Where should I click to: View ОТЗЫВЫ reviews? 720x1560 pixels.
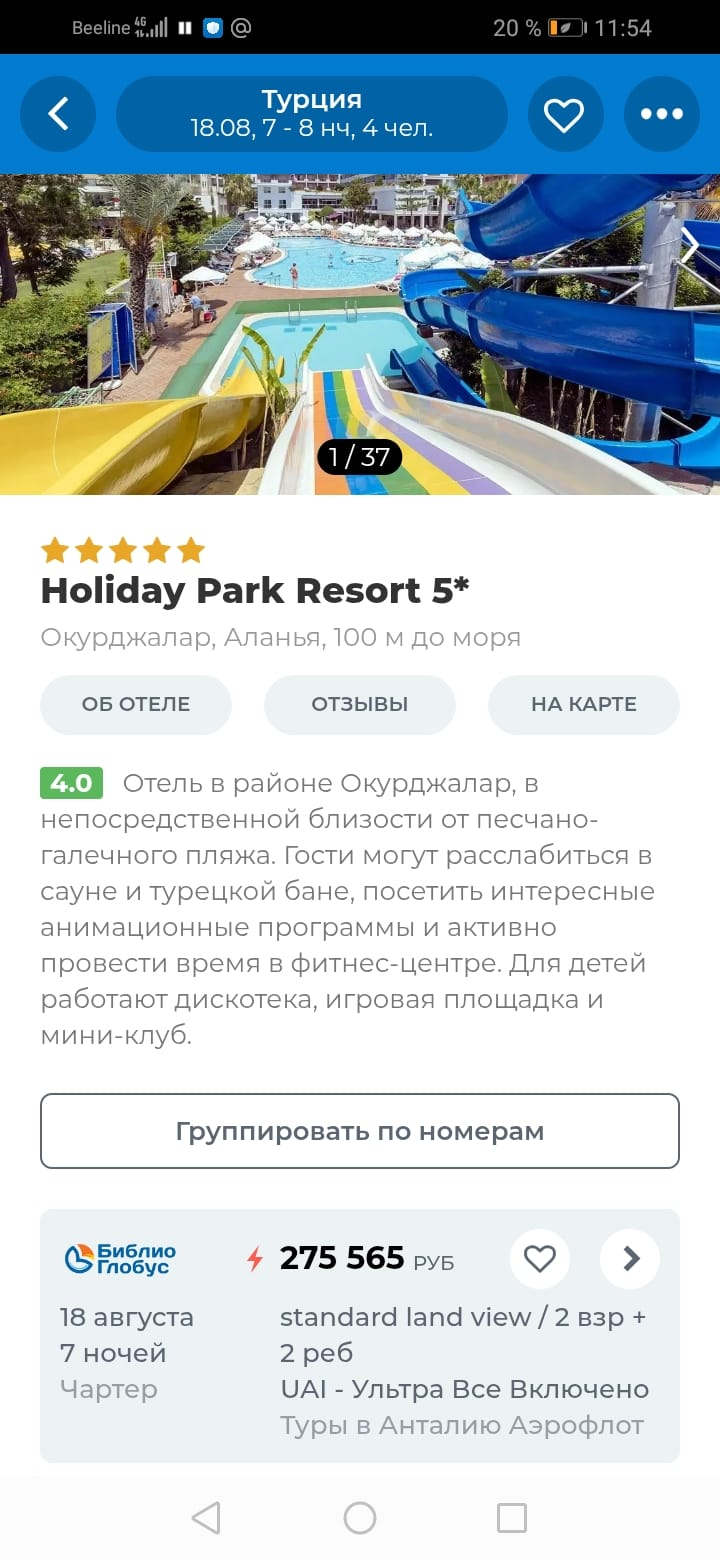pyautogui.click(x=360, y=704)
